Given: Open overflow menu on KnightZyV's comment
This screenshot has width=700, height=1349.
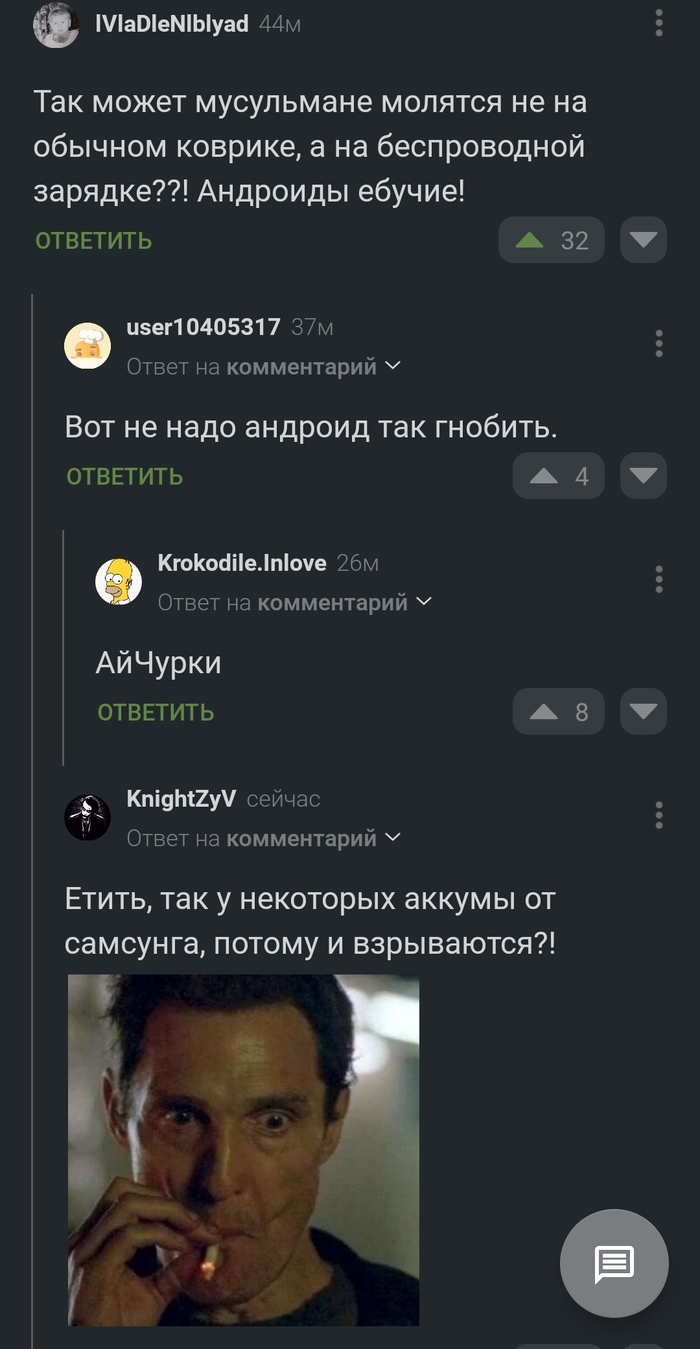Looking at the screenshot, I should coord(659,815).
